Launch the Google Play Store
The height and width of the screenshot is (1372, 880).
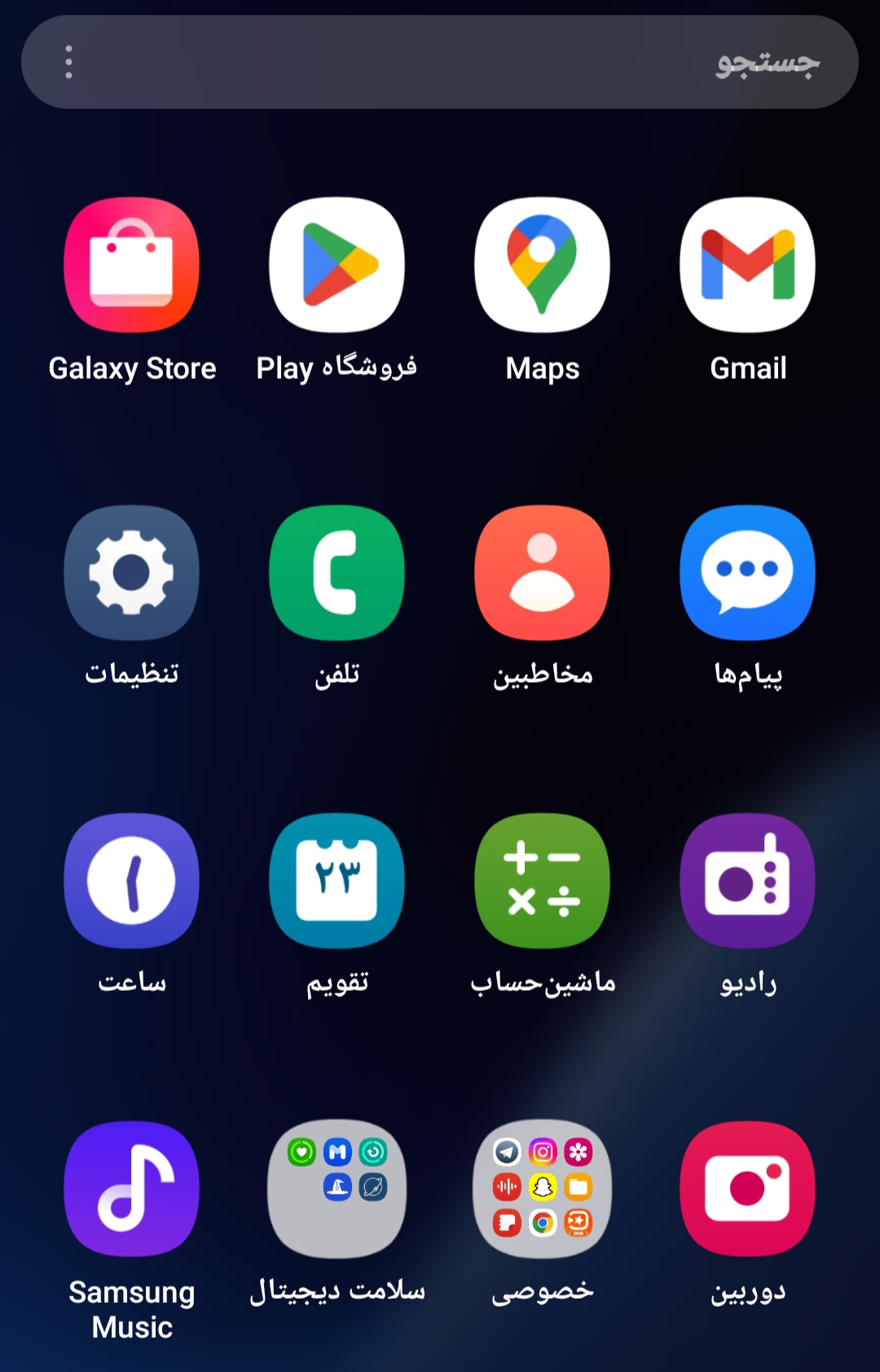337,262
